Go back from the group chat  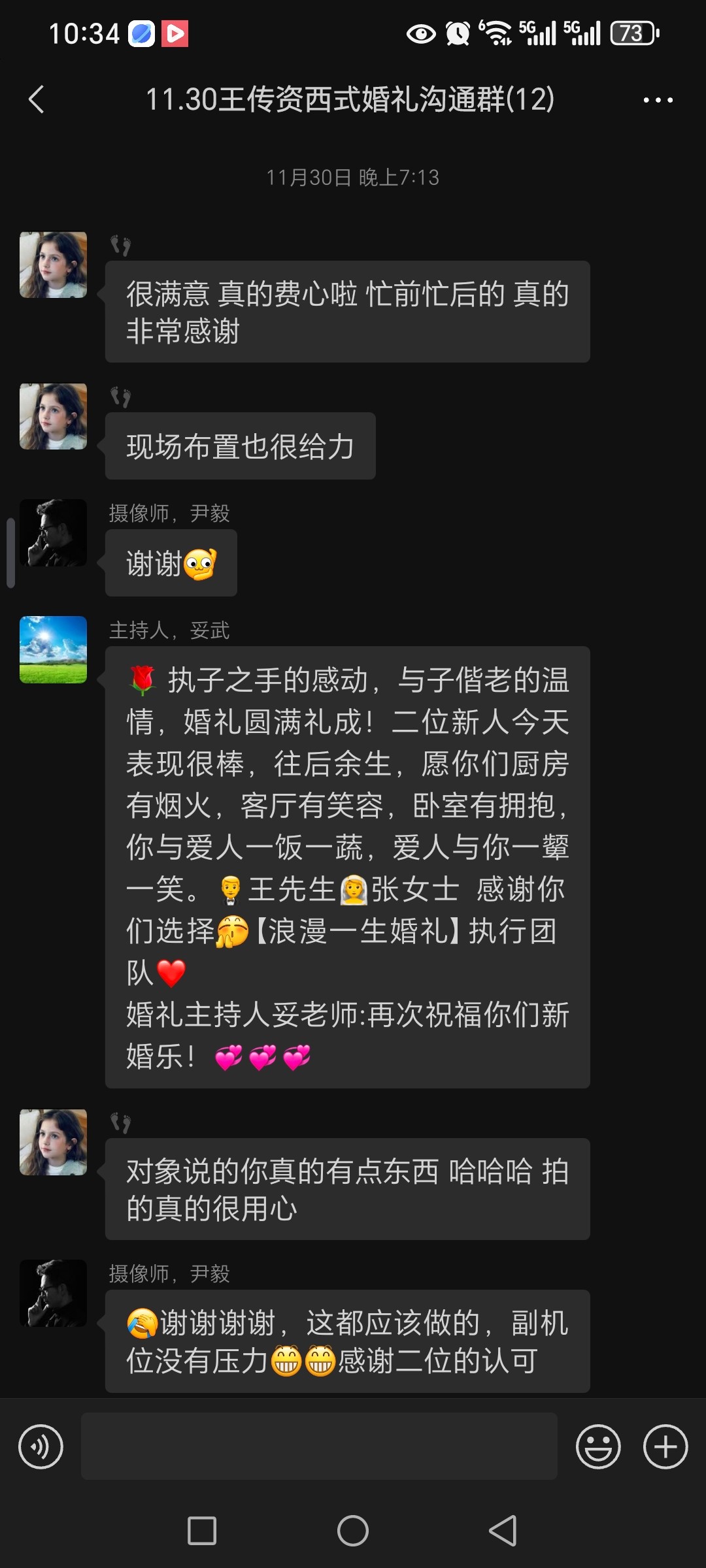pyautogui.click(x=37, y=99)
